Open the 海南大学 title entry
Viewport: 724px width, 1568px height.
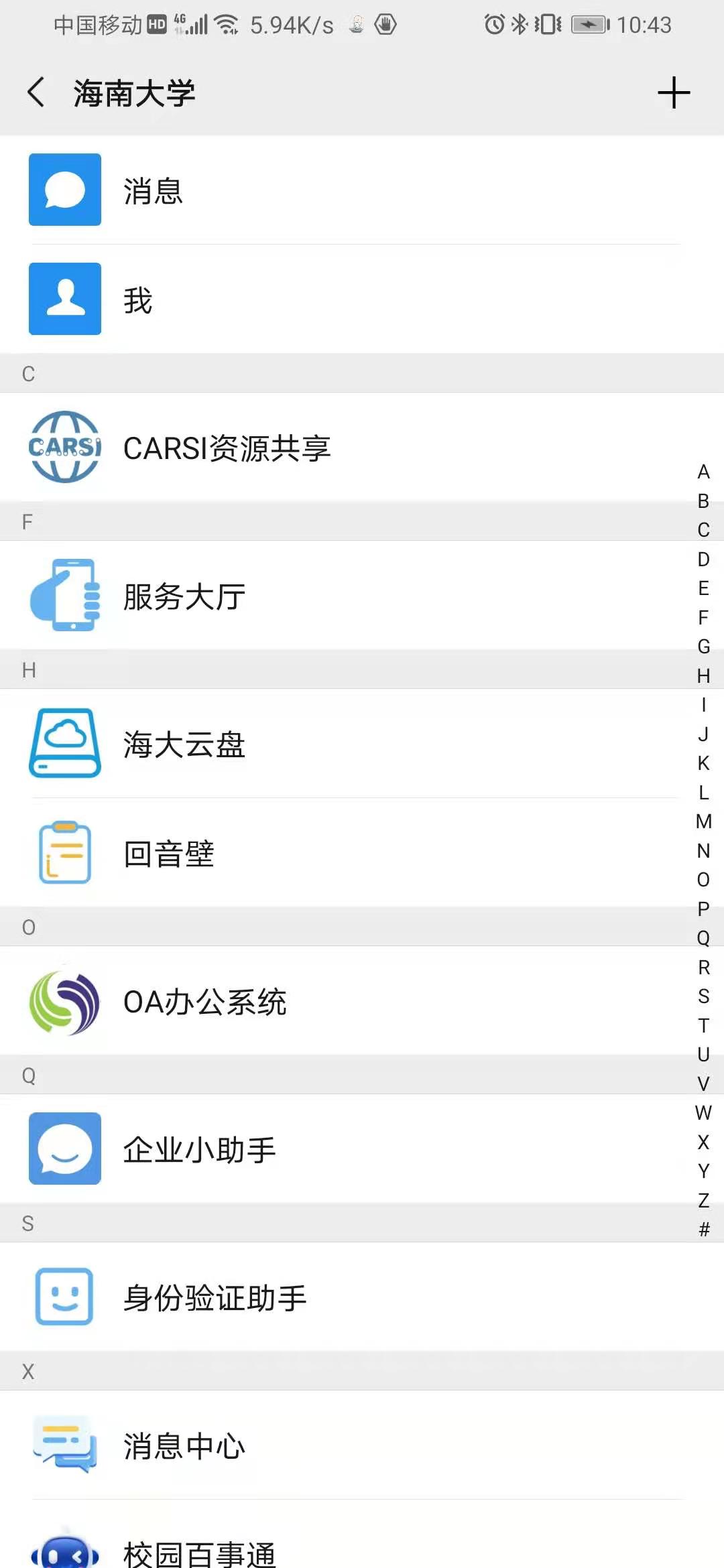tap(134, 92)
